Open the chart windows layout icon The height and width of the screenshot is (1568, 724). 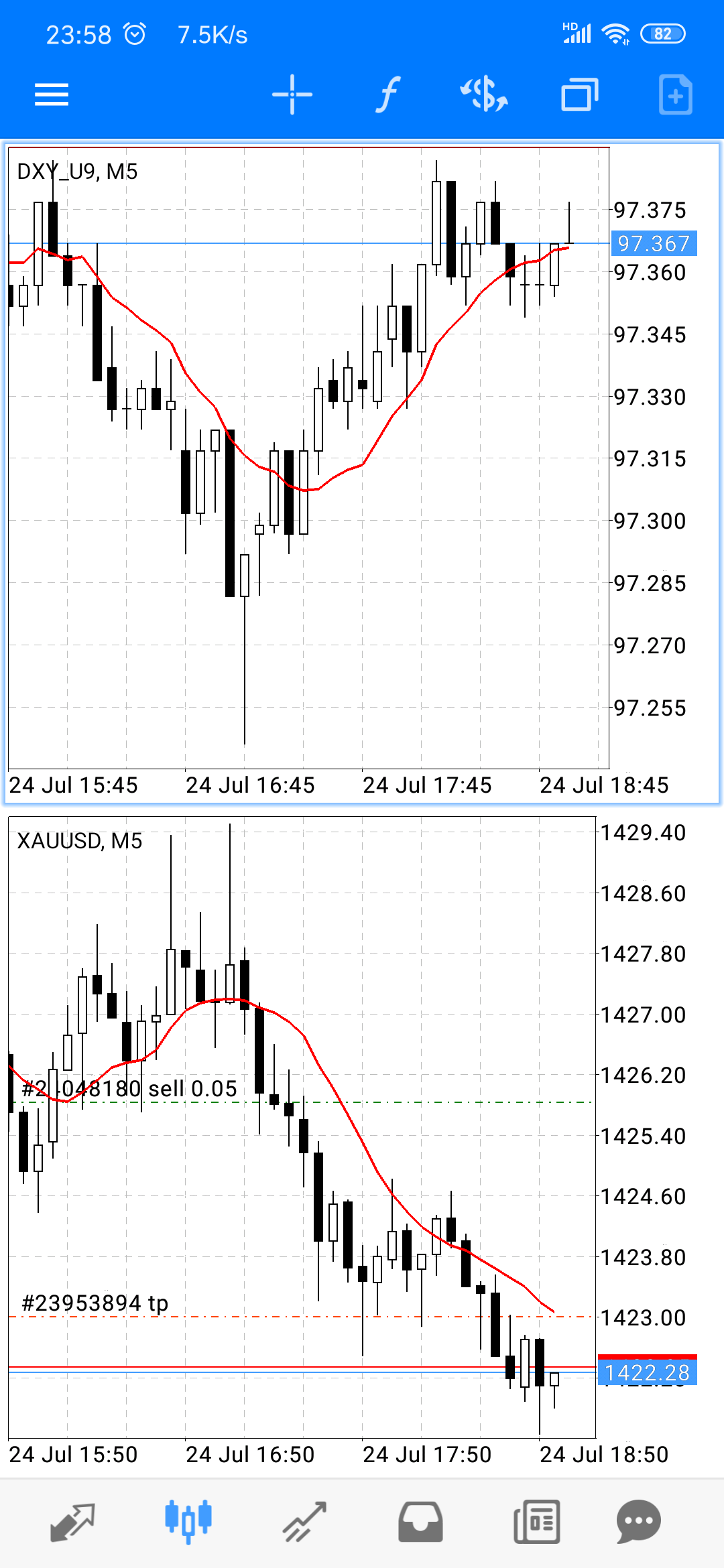click(x=580, y=94)
